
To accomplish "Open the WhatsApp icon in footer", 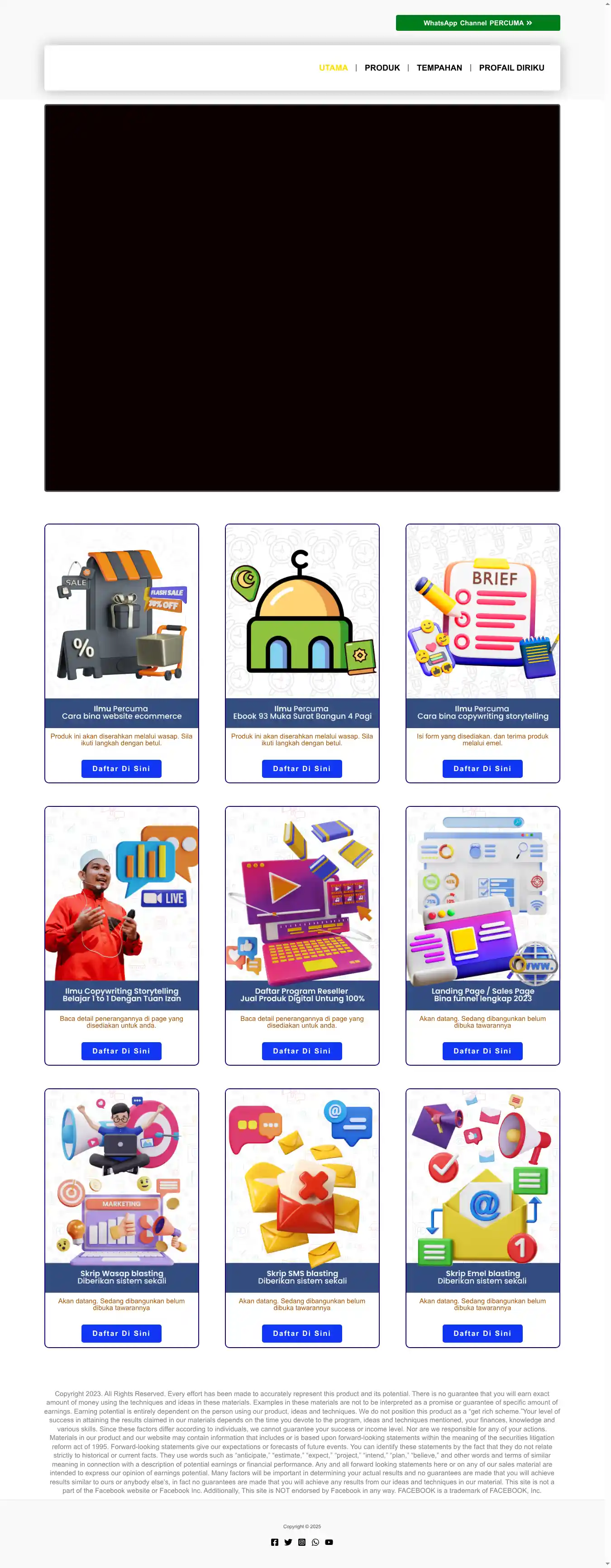I will pos(315,1543).
